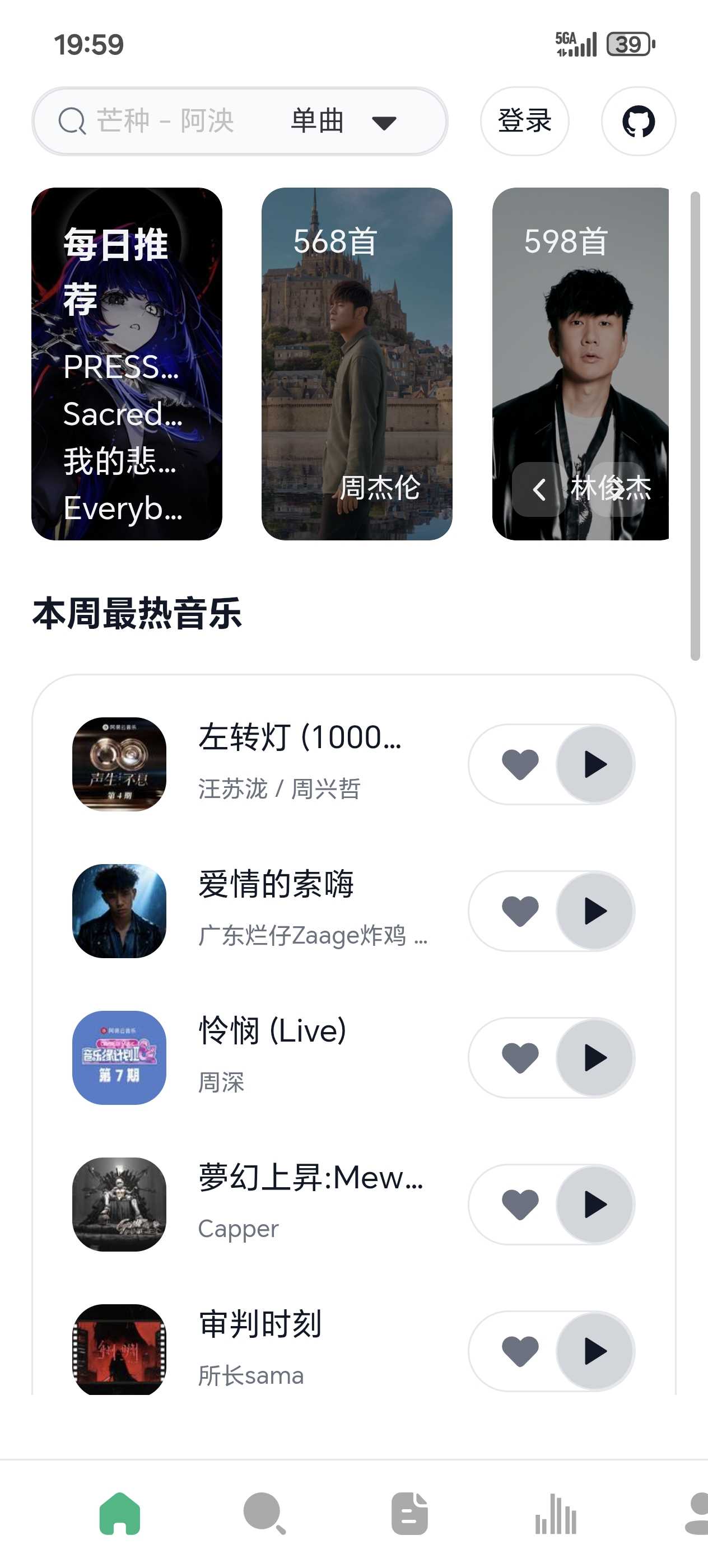Like 怜悯 (Live) by 周深
The width and height of the screenshot is (708, 1568).
coord(520,1057)
